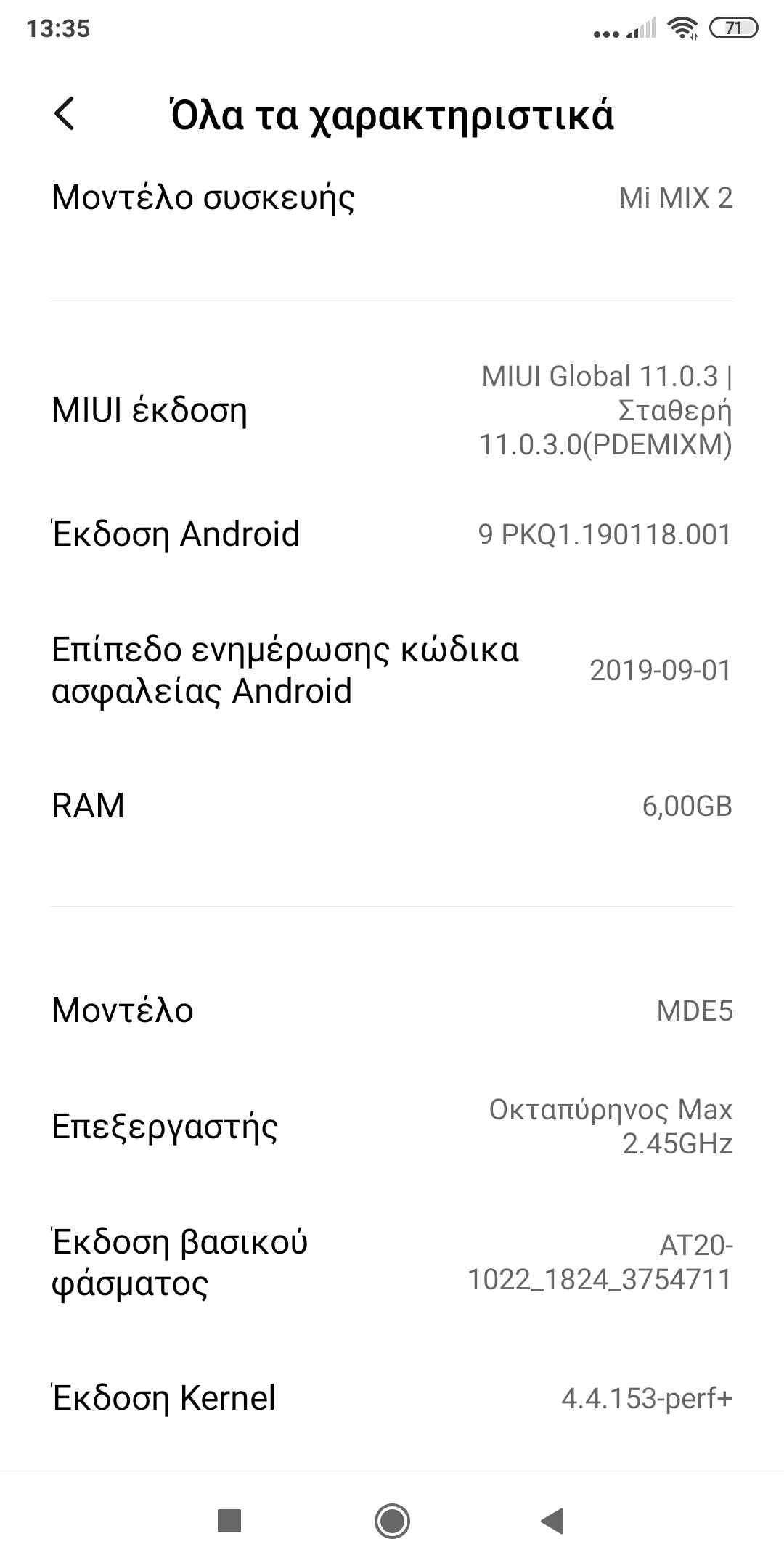Viewport: 784px width, 1568px height.
Task: Tap the MIUI έκδοση row
Action: point(392,410)
